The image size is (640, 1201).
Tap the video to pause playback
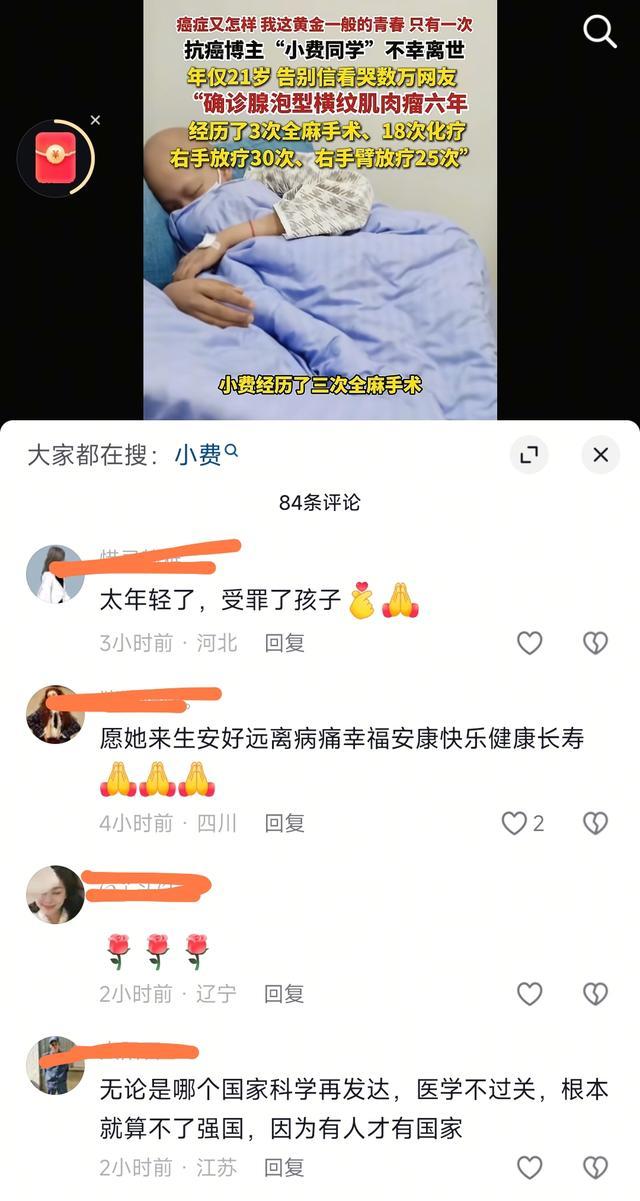coord(320,250)
